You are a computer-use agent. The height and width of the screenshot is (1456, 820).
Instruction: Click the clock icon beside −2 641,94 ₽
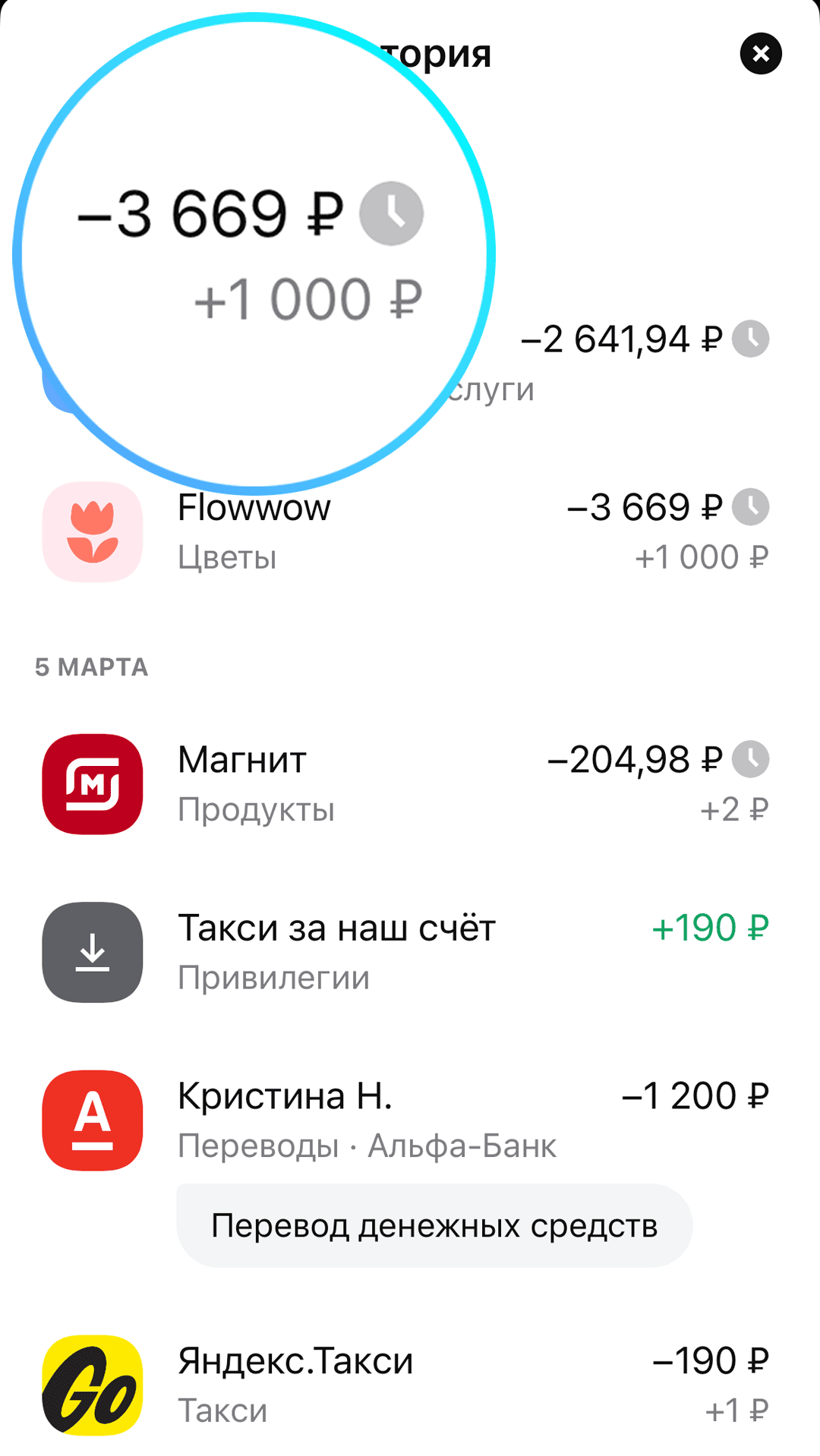pos(752,339)
